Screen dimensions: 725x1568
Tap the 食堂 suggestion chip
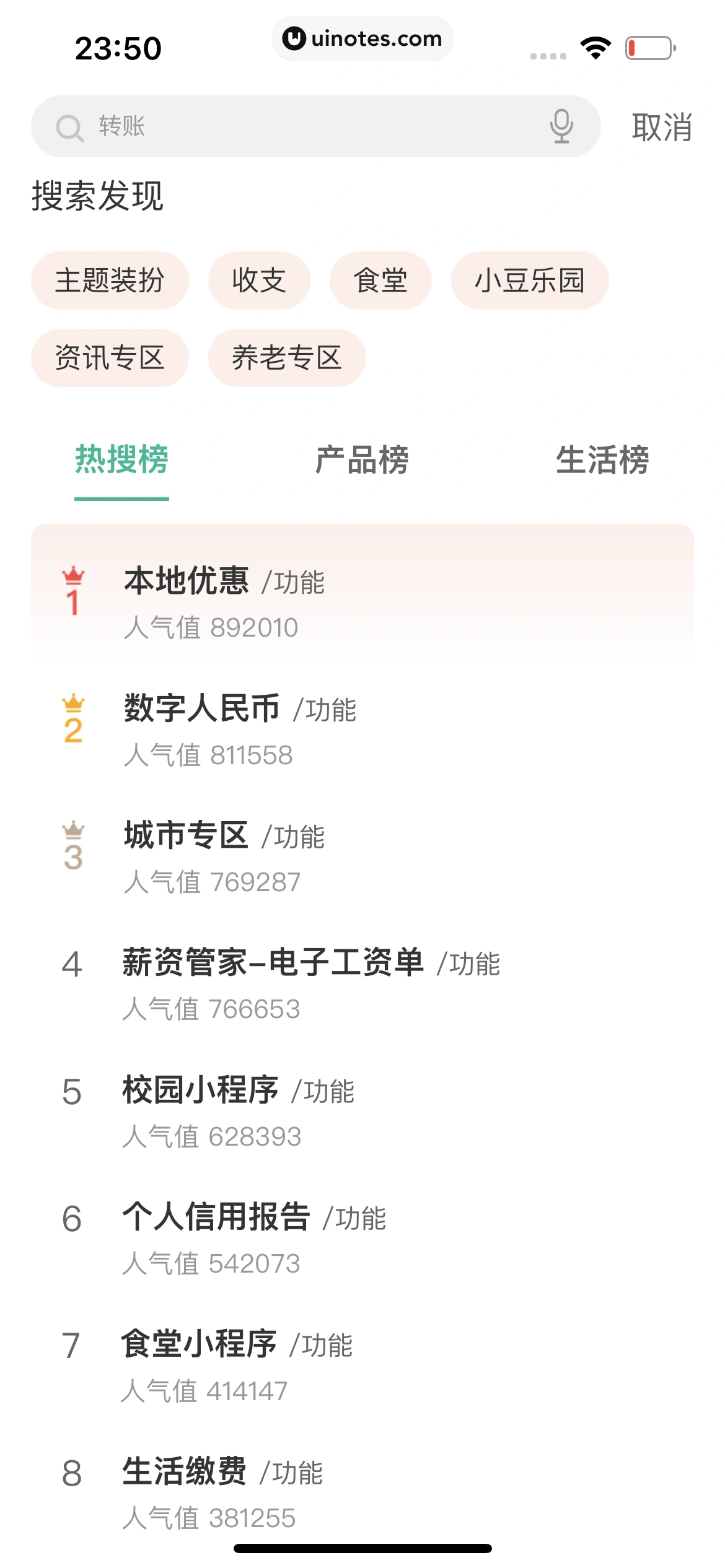pos(380,281)
